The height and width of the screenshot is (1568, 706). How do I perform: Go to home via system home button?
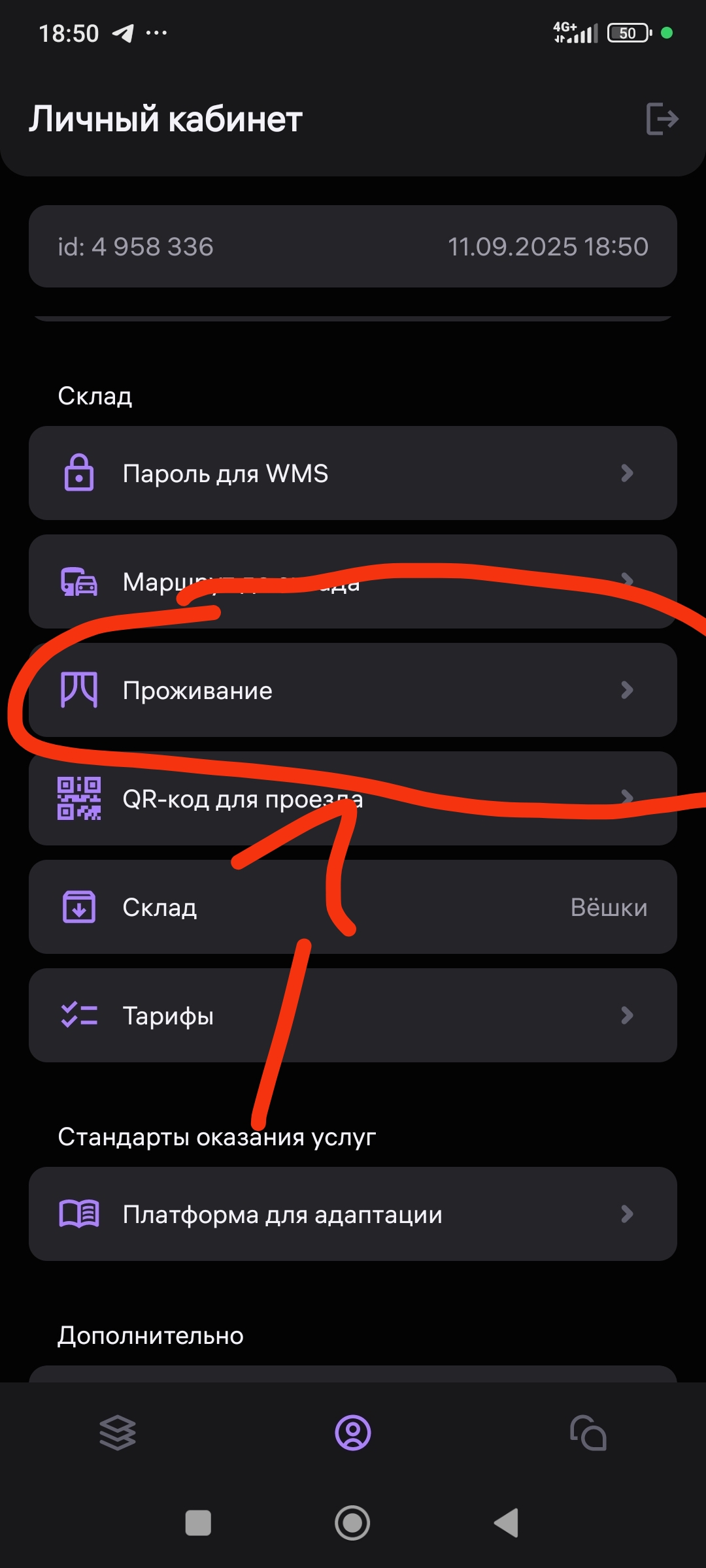click(x=352, y=1523)
